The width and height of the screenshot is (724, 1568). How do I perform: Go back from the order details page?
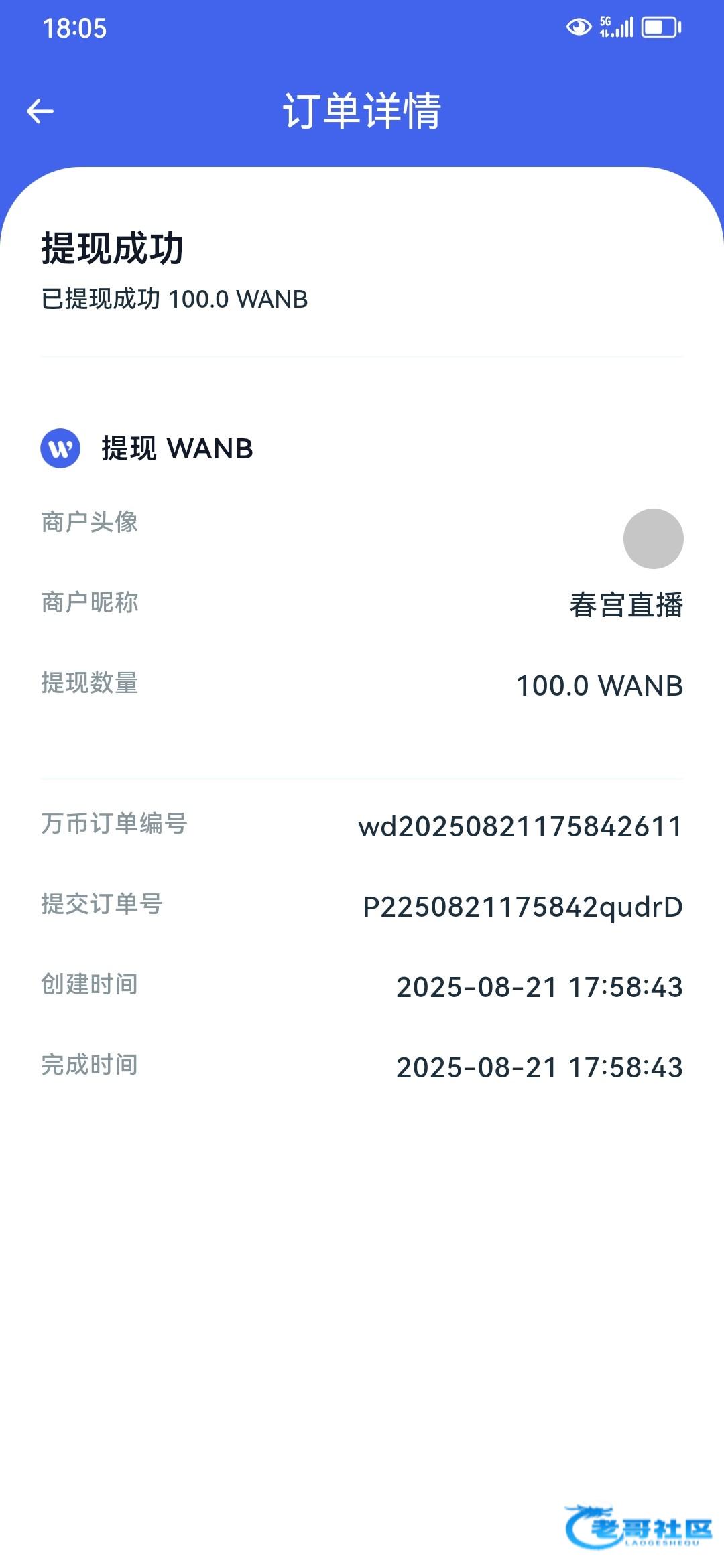click(40, 111)
